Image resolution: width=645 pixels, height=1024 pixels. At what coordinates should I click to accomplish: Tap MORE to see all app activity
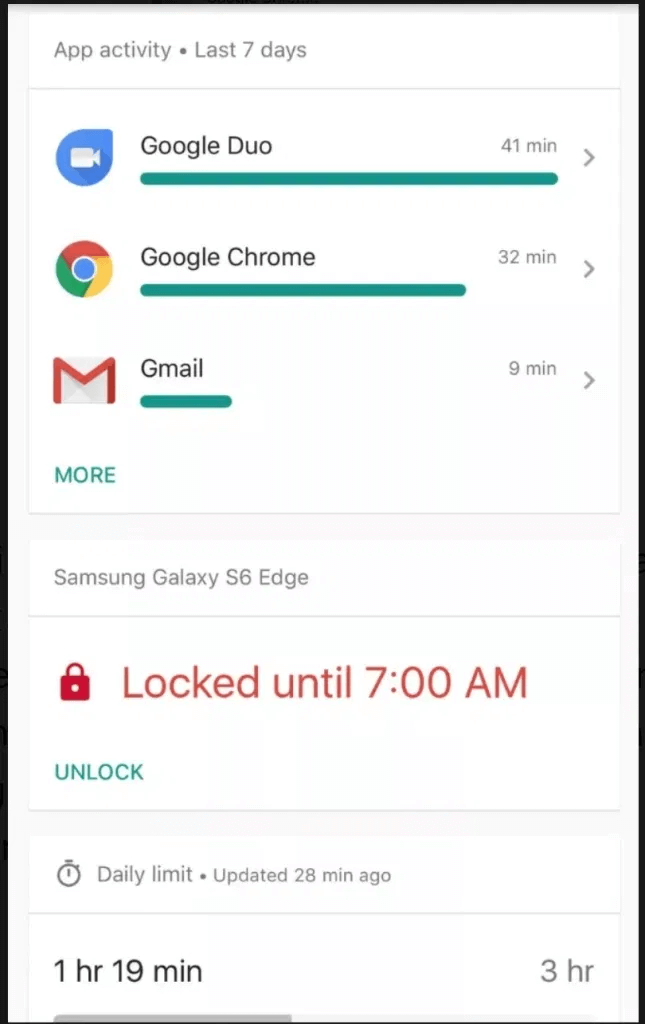(x=85, y=475)
